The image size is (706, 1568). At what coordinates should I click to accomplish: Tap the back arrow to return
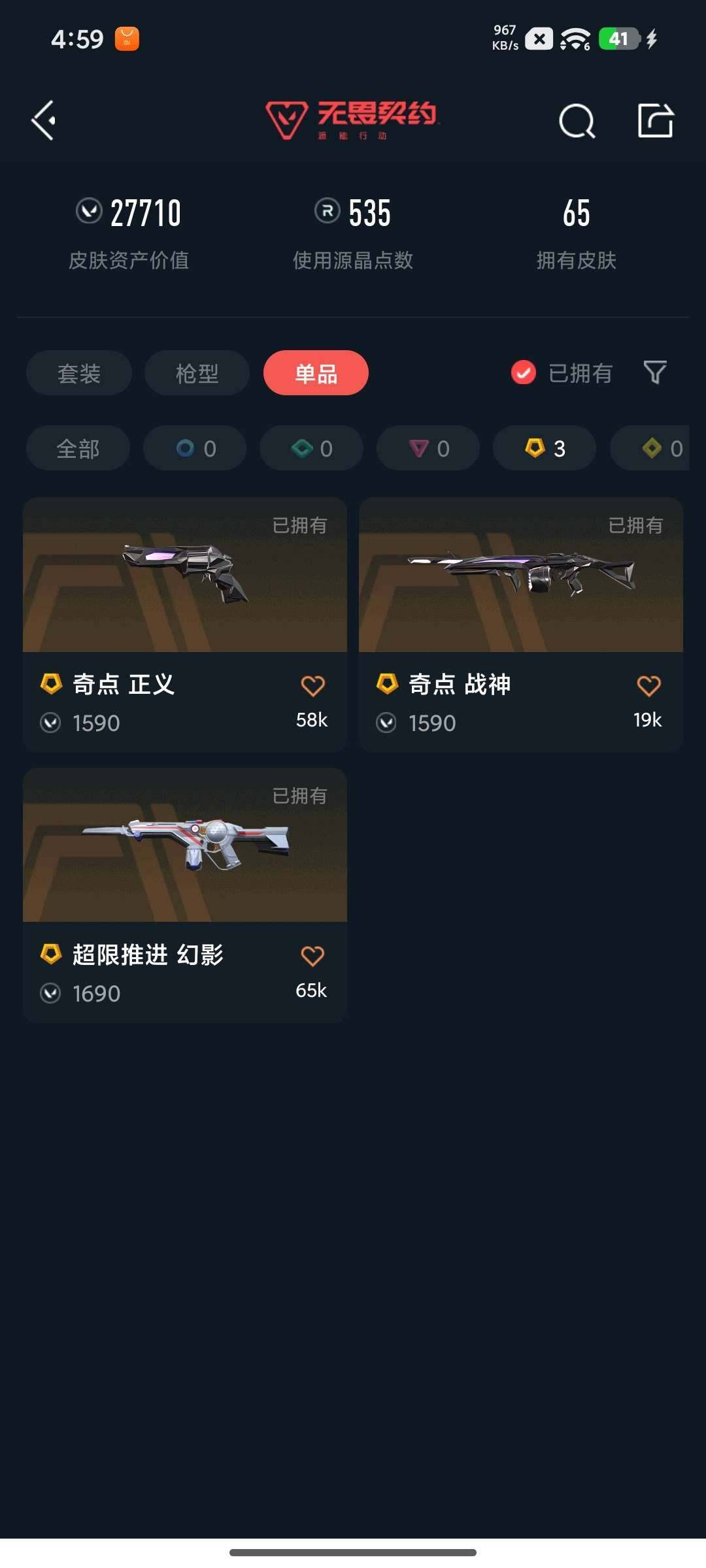tap(43, 121)
